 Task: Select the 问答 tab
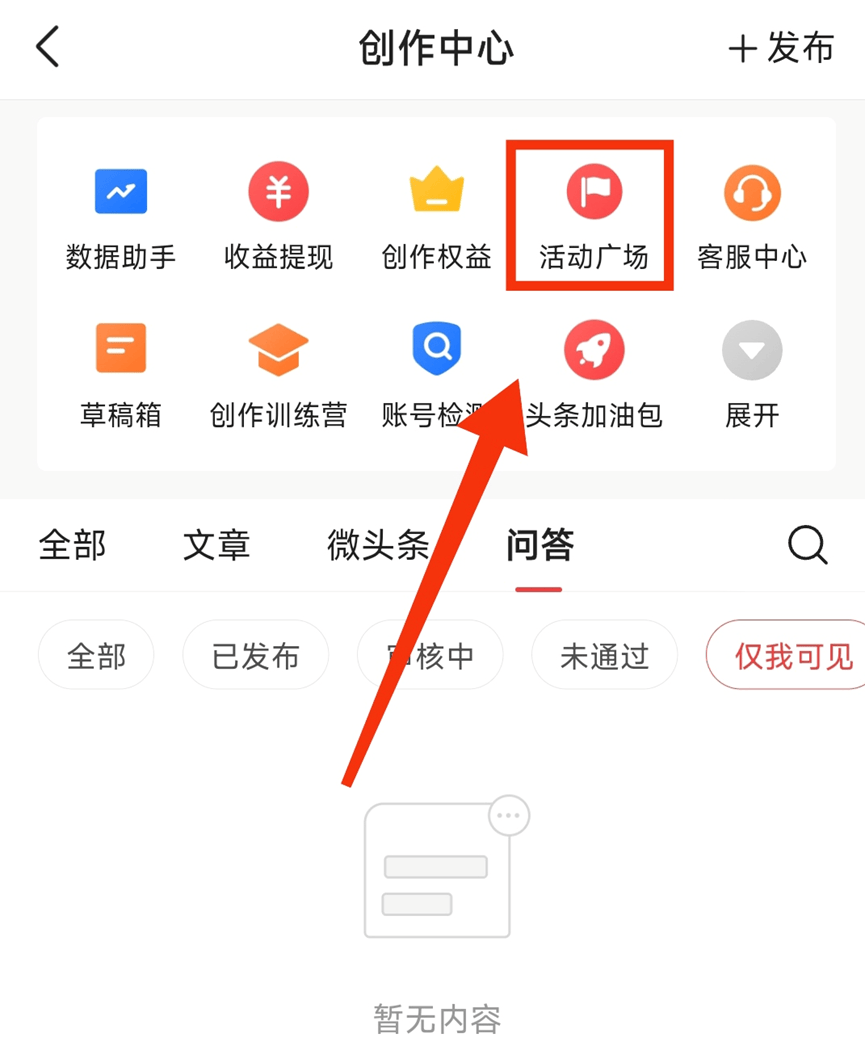point(539,546)
